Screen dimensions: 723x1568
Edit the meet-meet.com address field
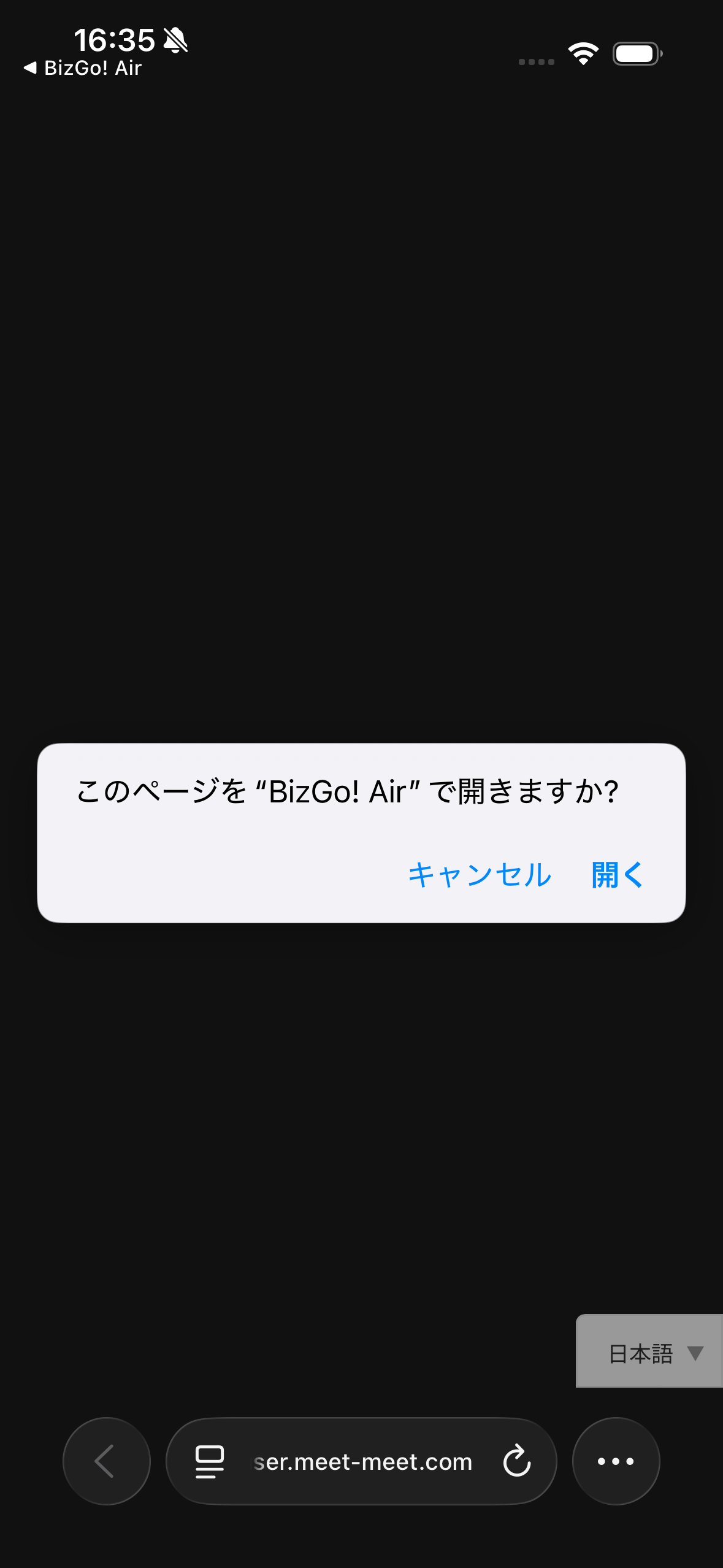click(363, 1462)
